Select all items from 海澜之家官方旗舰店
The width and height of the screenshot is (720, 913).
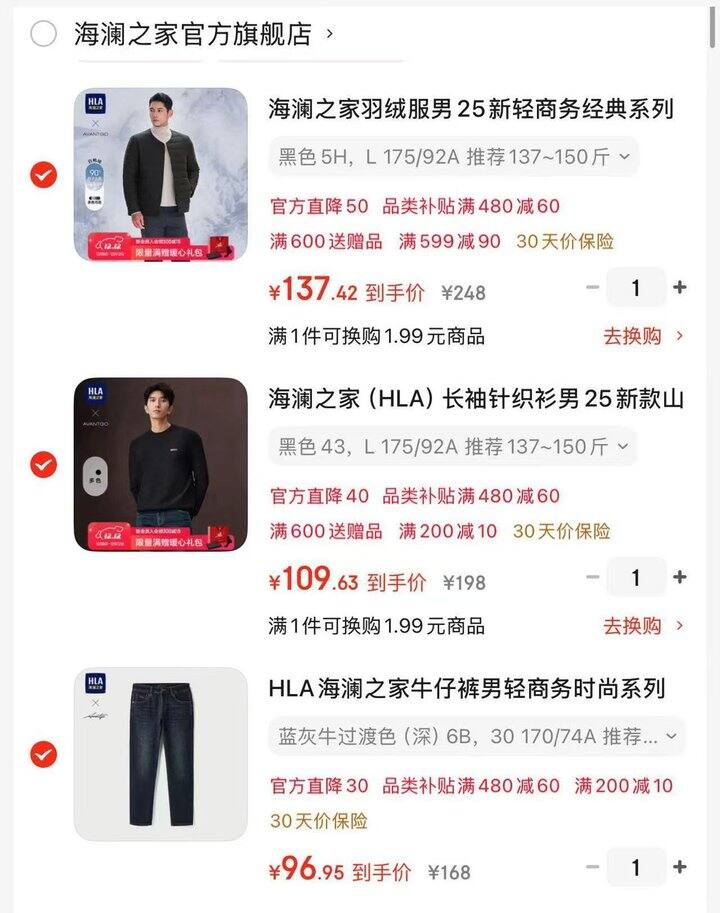coord(43,34)
